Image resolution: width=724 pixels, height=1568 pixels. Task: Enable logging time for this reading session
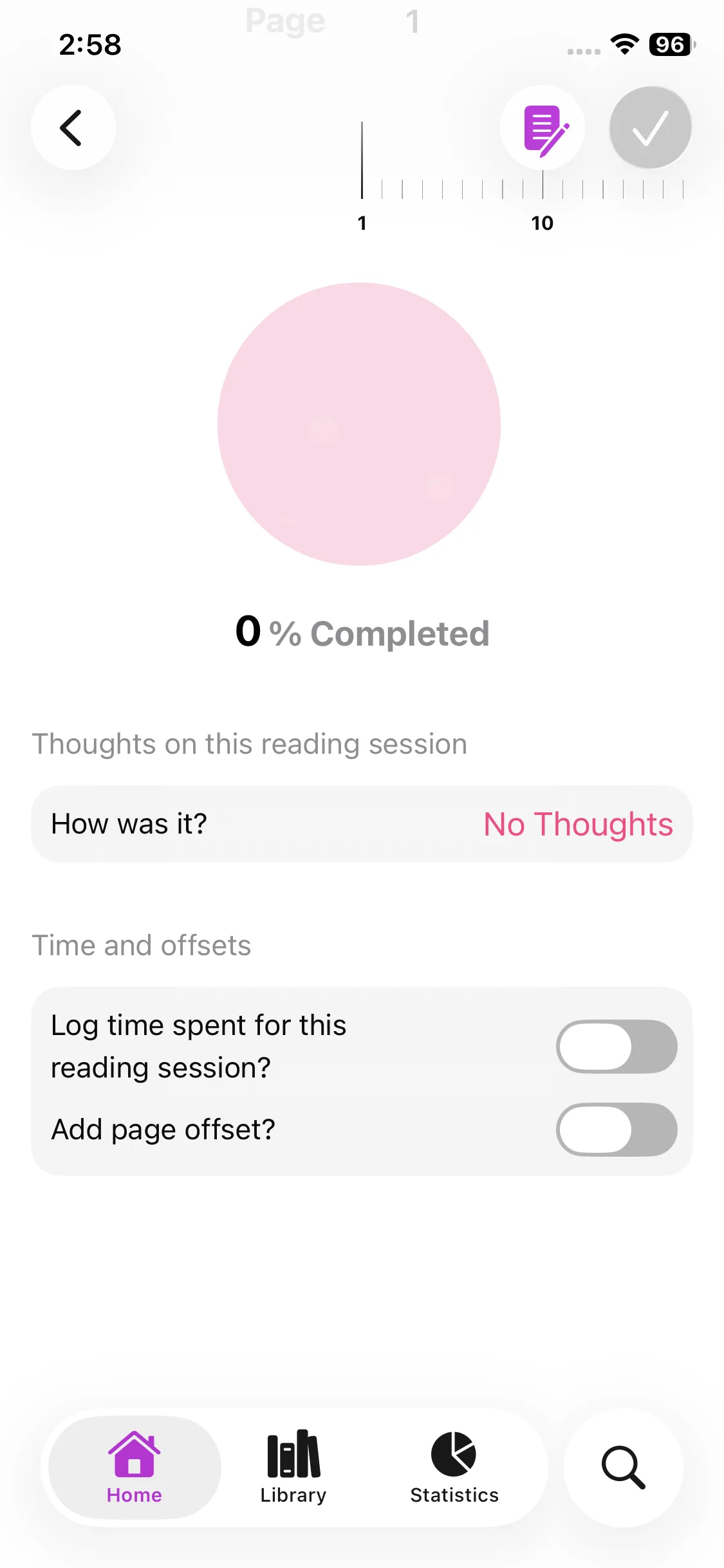click(616, 1046)
